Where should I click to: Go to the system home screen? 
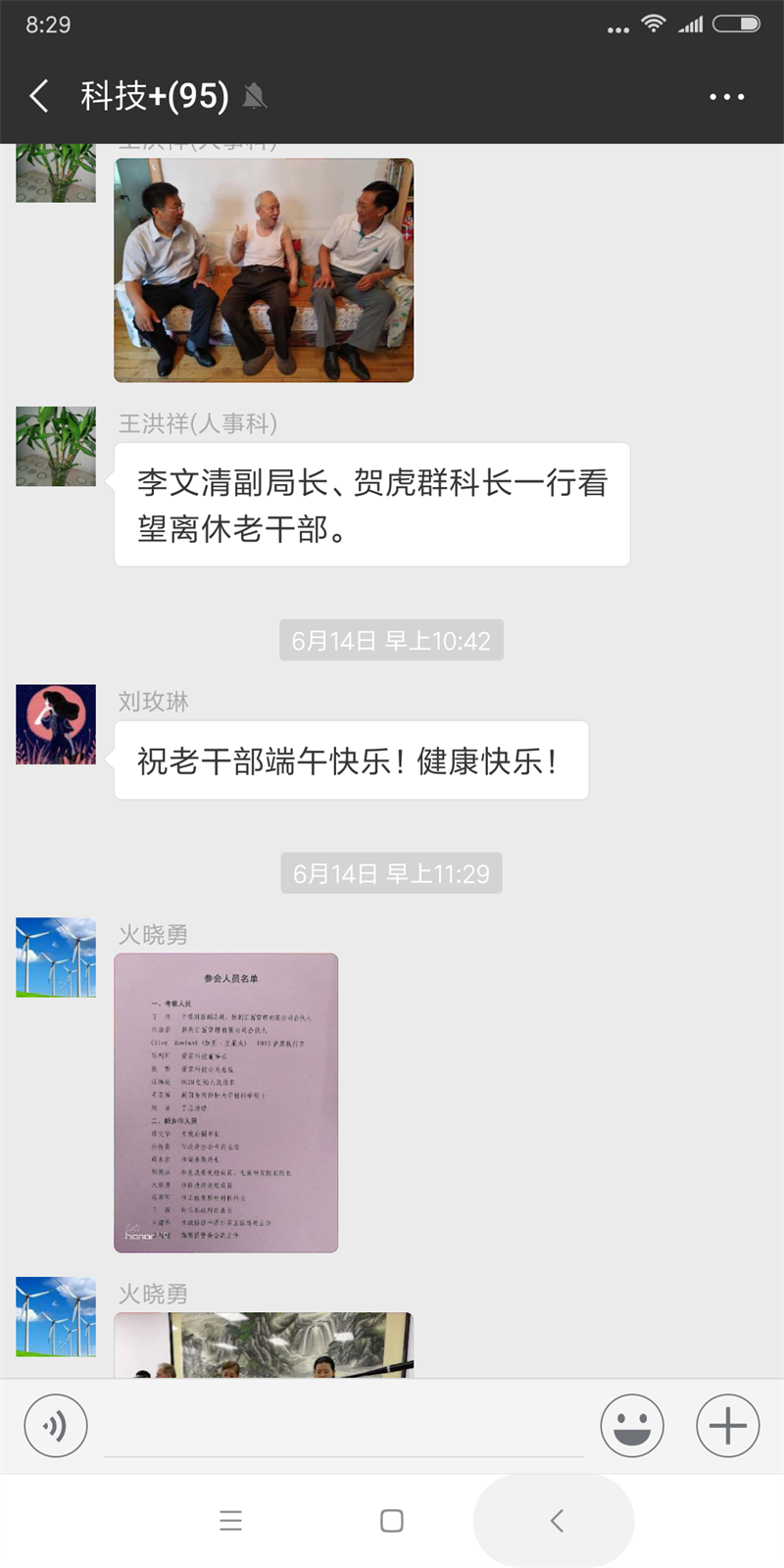coord(391,1520)
